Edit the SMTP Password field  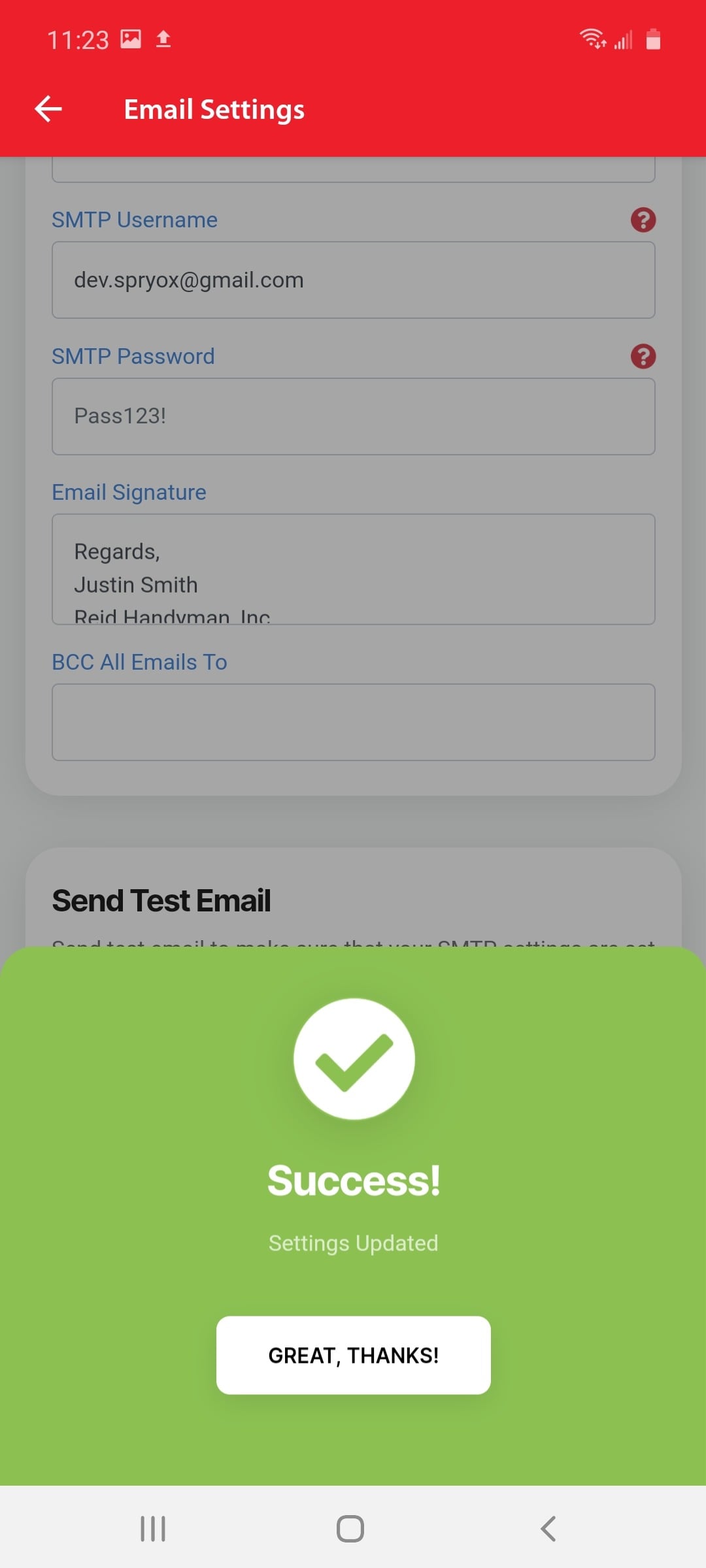pos(353,416)
